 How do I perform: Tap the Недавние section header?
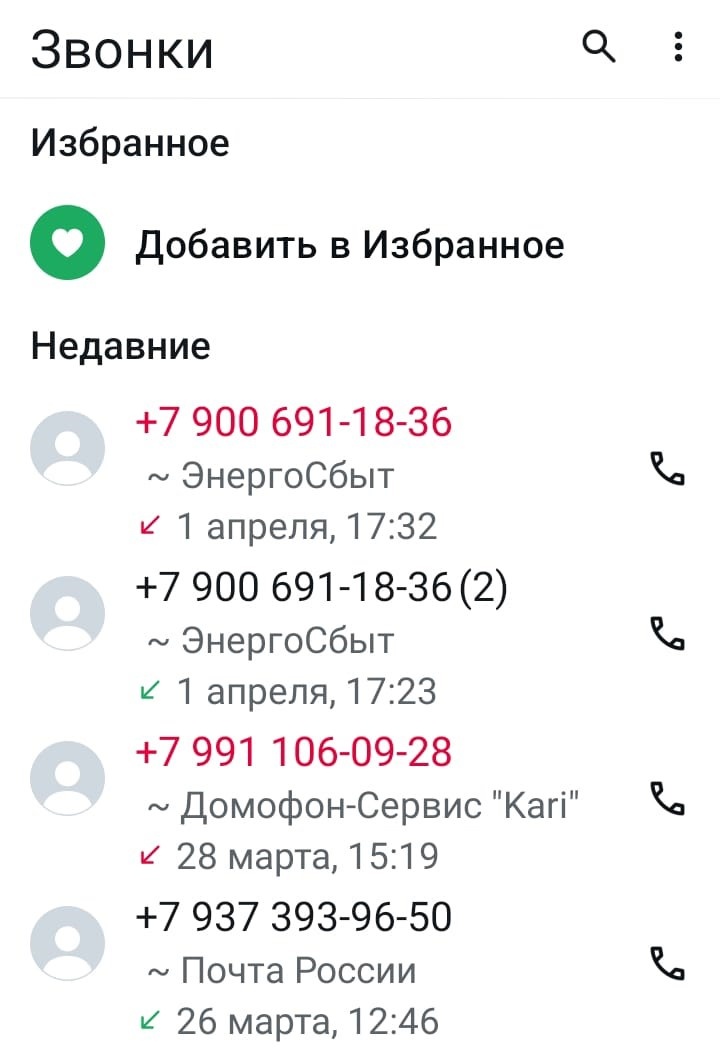121,345
